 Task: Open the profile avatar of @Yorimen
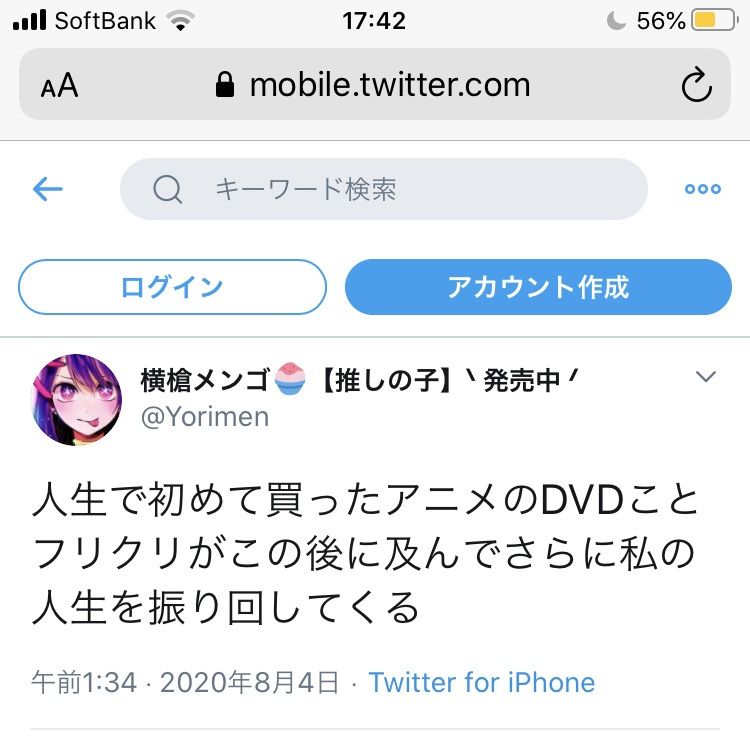78,399
